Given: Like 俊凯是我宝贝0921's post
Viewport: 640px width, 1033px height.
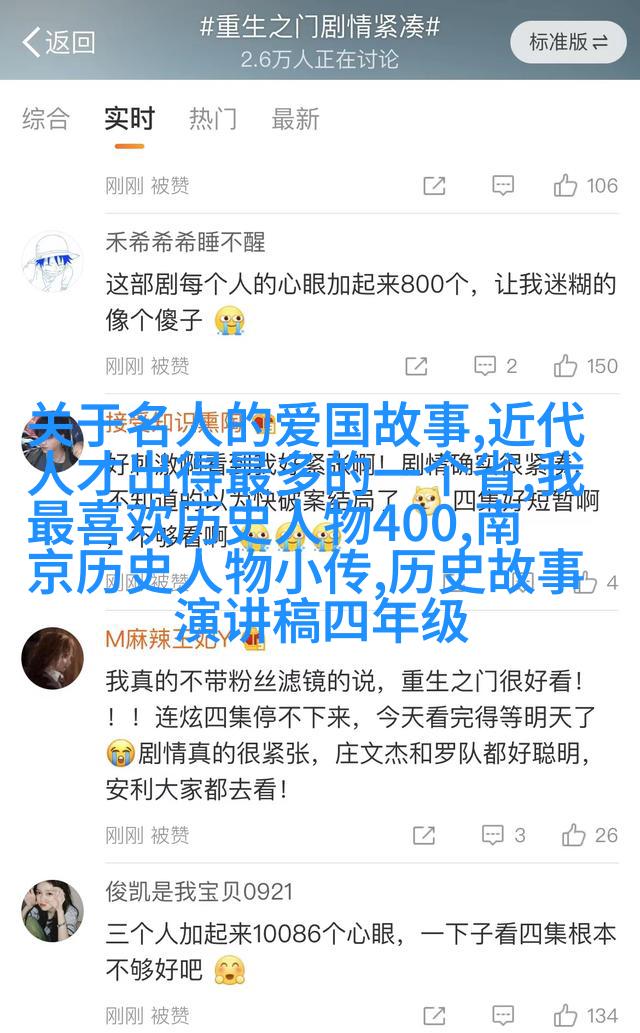Looking at the screenshot, I should point(586,1015).
